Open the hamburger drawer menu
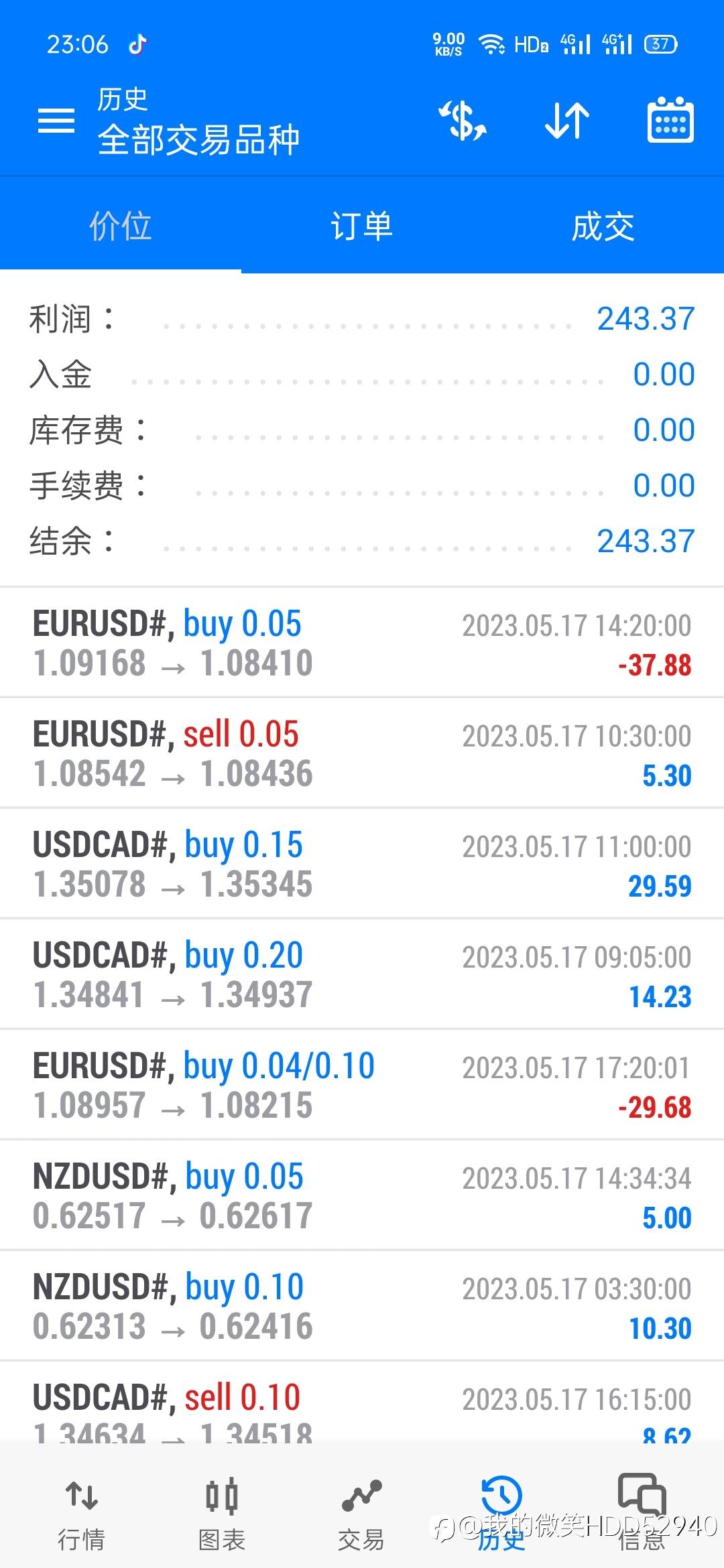 [56, 121]
